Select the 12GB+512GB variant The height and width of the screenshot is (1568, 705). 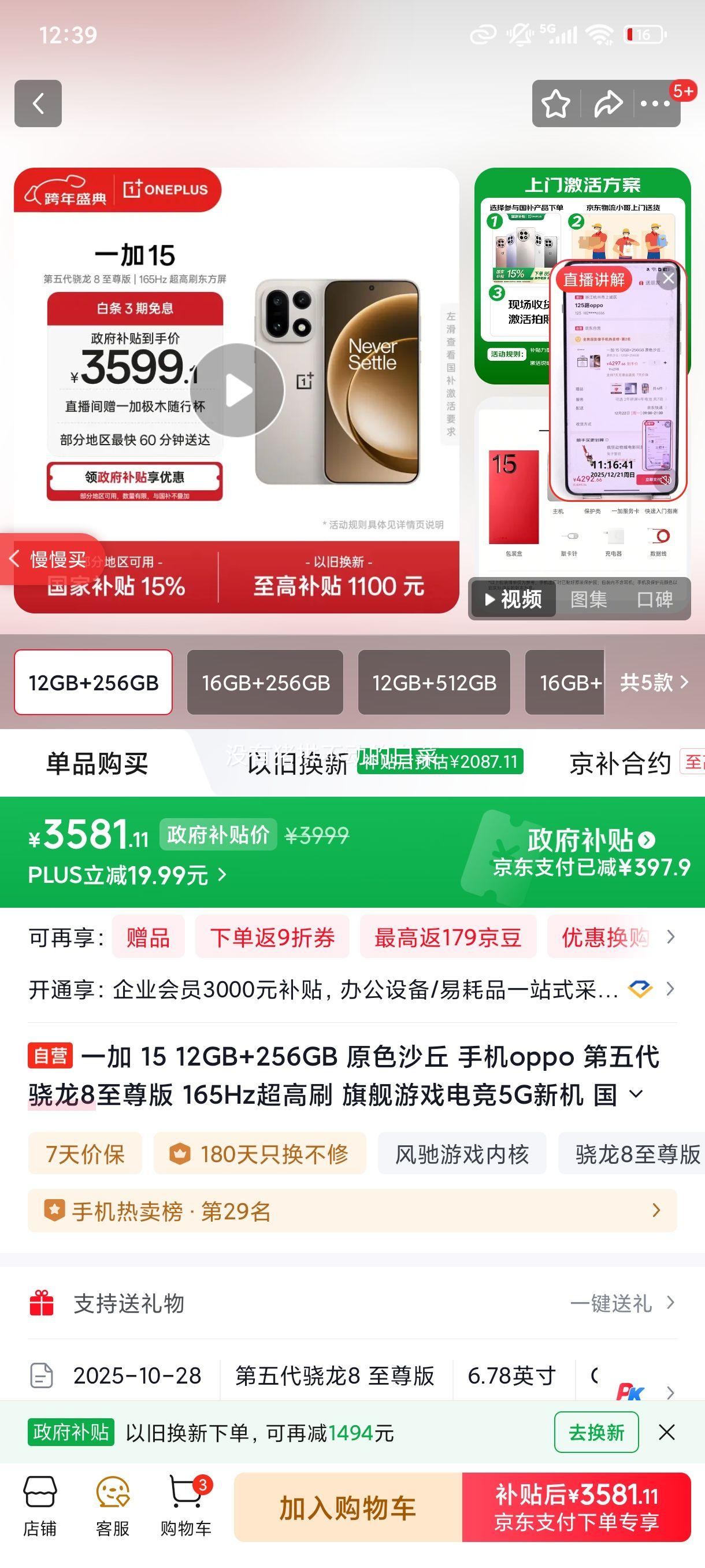coord(433,682)
